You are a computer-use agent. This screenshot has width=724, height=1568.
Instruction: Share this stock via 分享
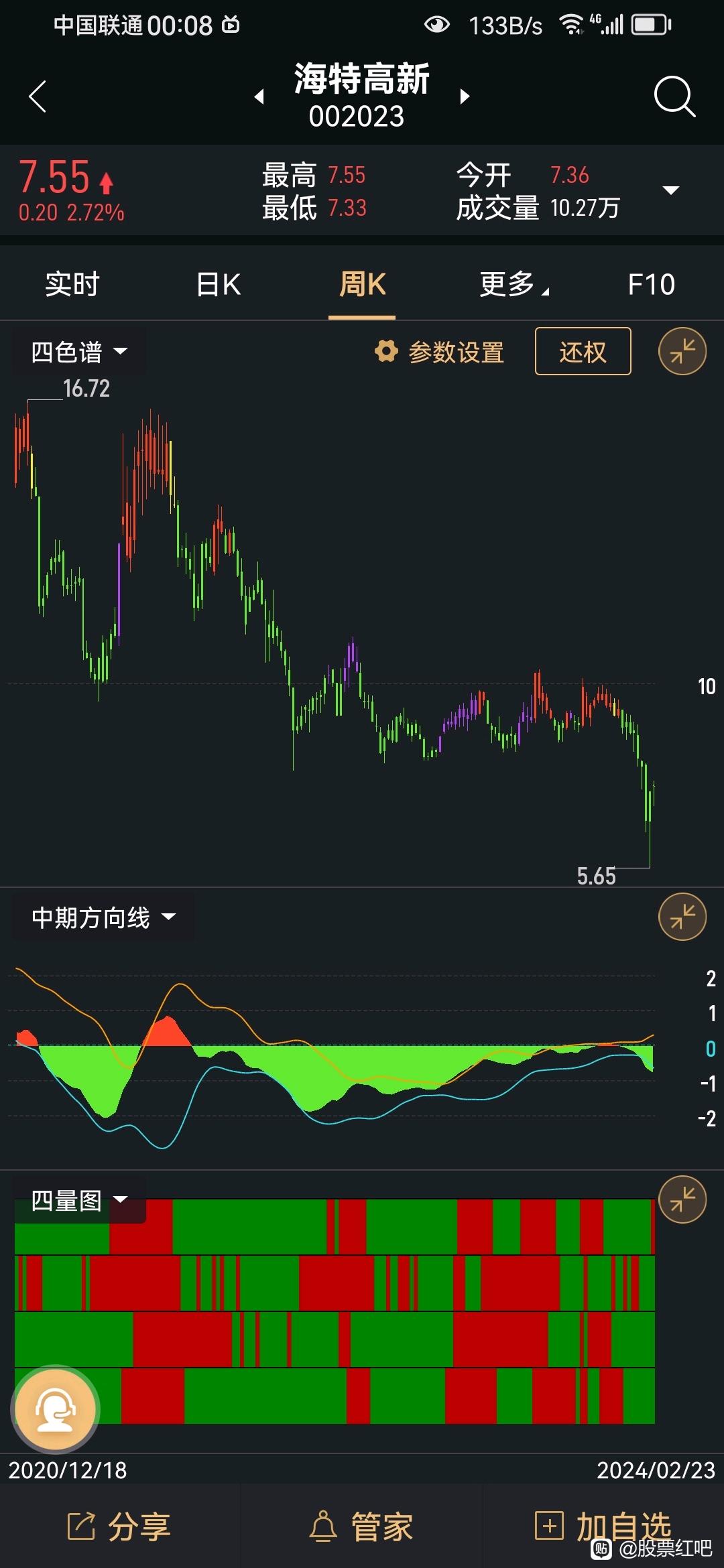[119, 1526]
